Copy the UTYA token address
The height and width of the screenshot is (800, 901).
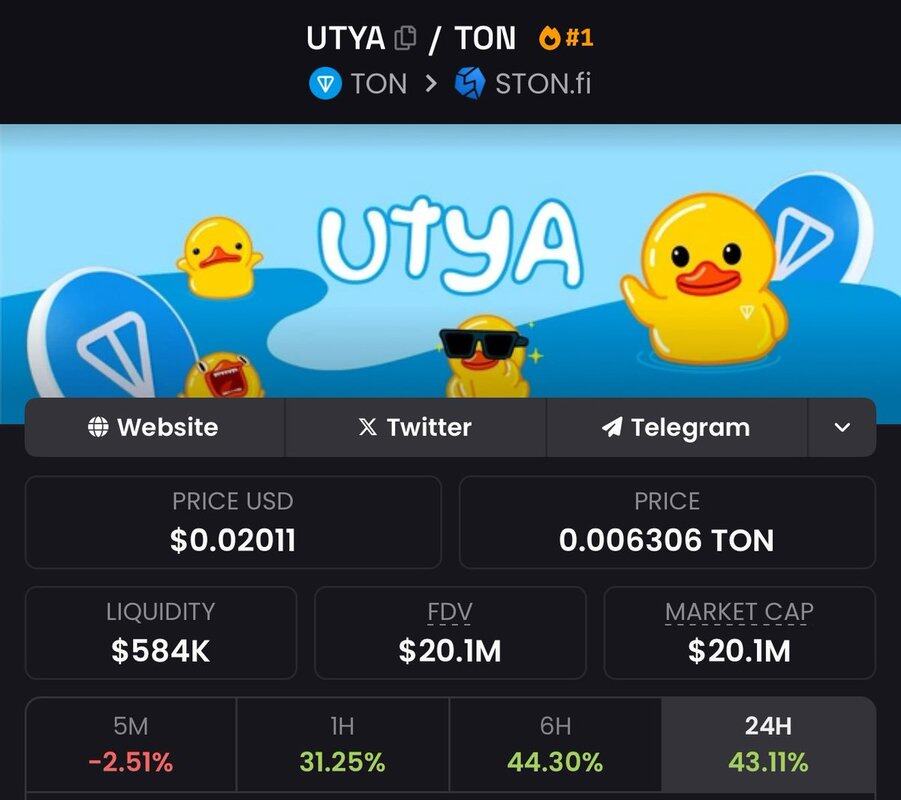coord(405,39)
